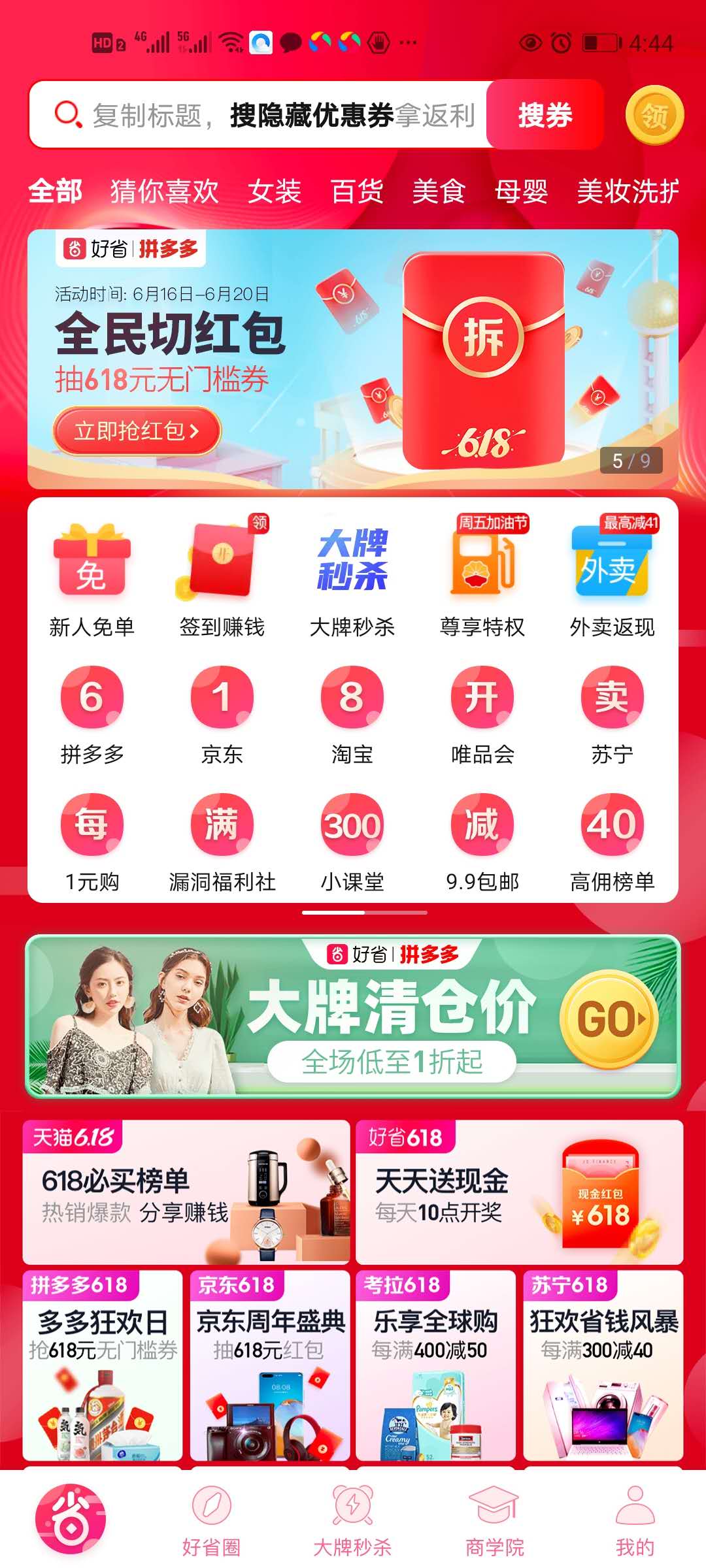Open the 大牌清仓价 banner
This screenshot has width=706, height=1568.
(353, 1017)
